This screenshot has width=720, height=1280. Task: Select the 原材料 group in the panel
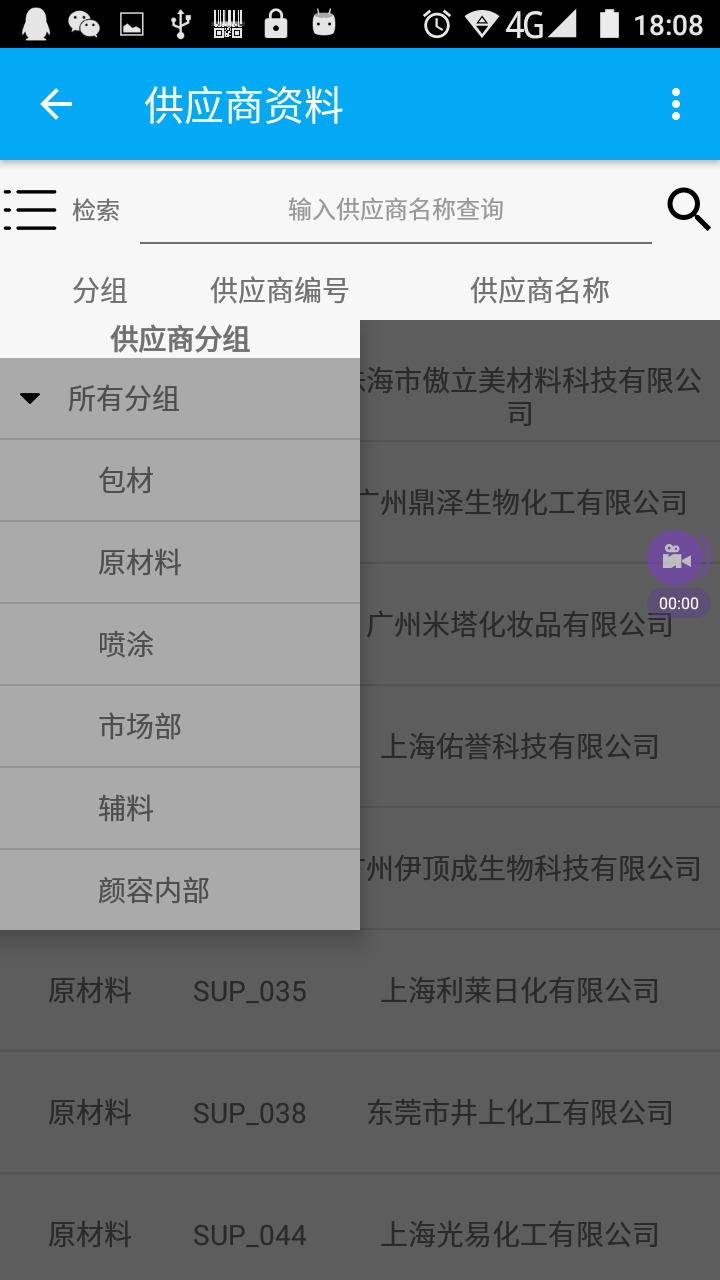(x=140, y=563)
